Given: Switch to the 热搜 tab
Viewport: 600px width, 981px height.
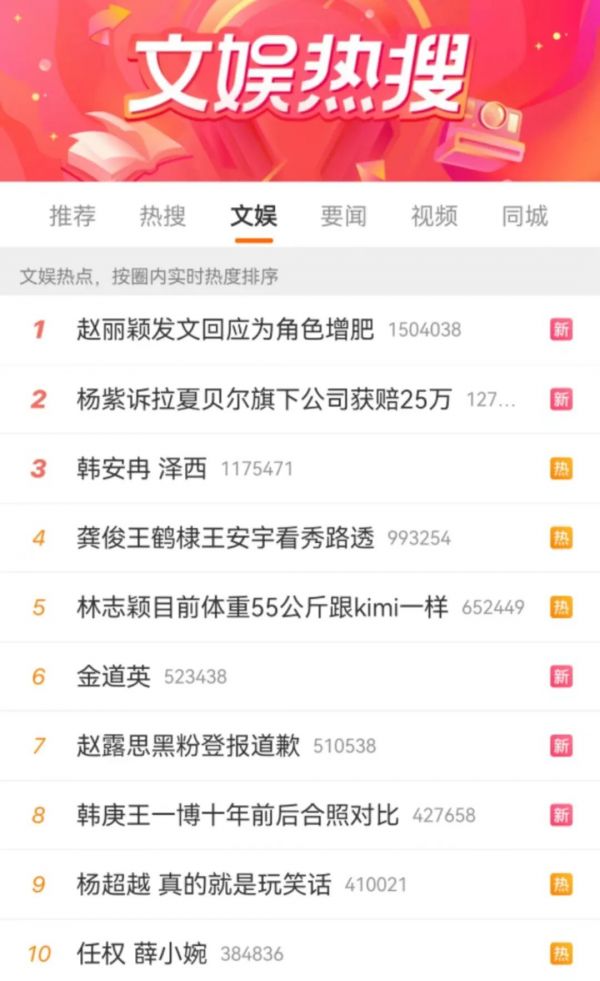Looking at the screenshot, I should coord(163,216).
